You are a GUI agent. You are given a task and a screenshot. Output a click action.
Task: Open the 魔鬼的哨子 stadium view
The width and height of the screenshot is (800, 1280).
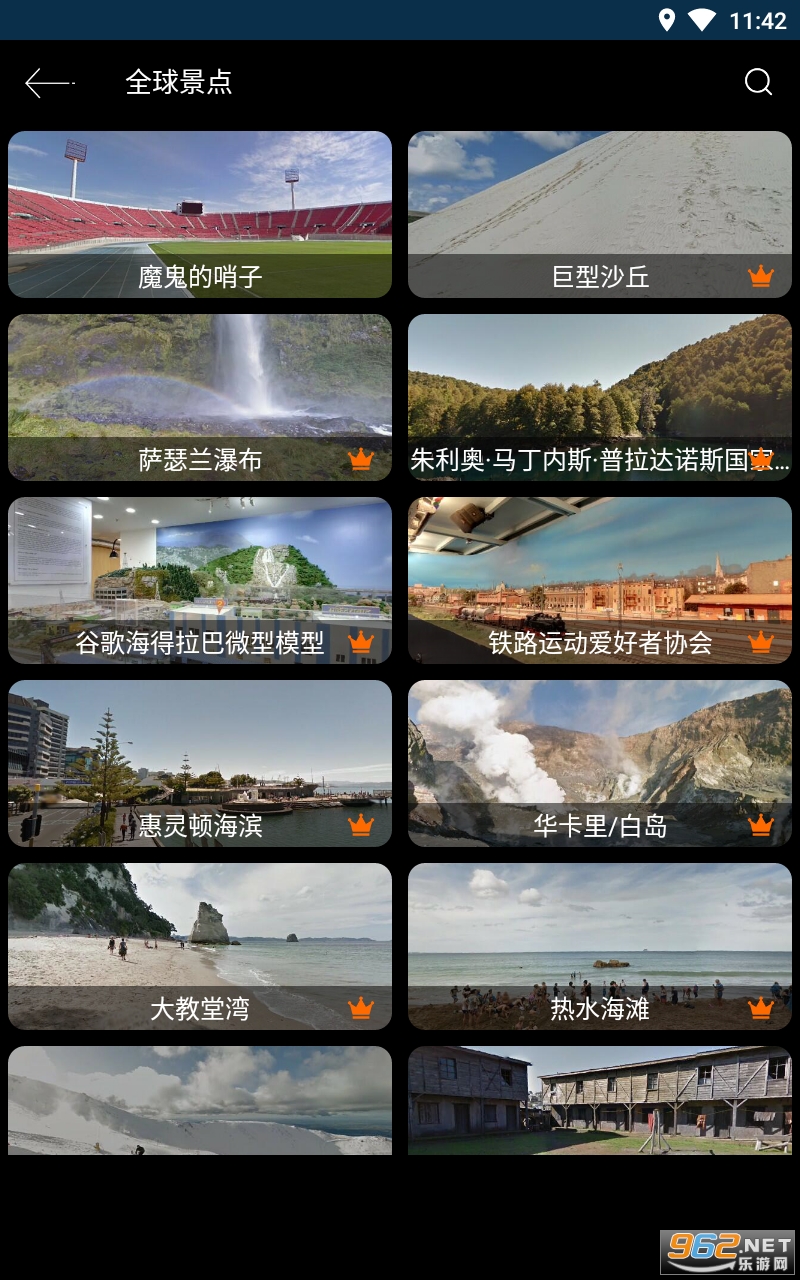(x=200, y=214)
